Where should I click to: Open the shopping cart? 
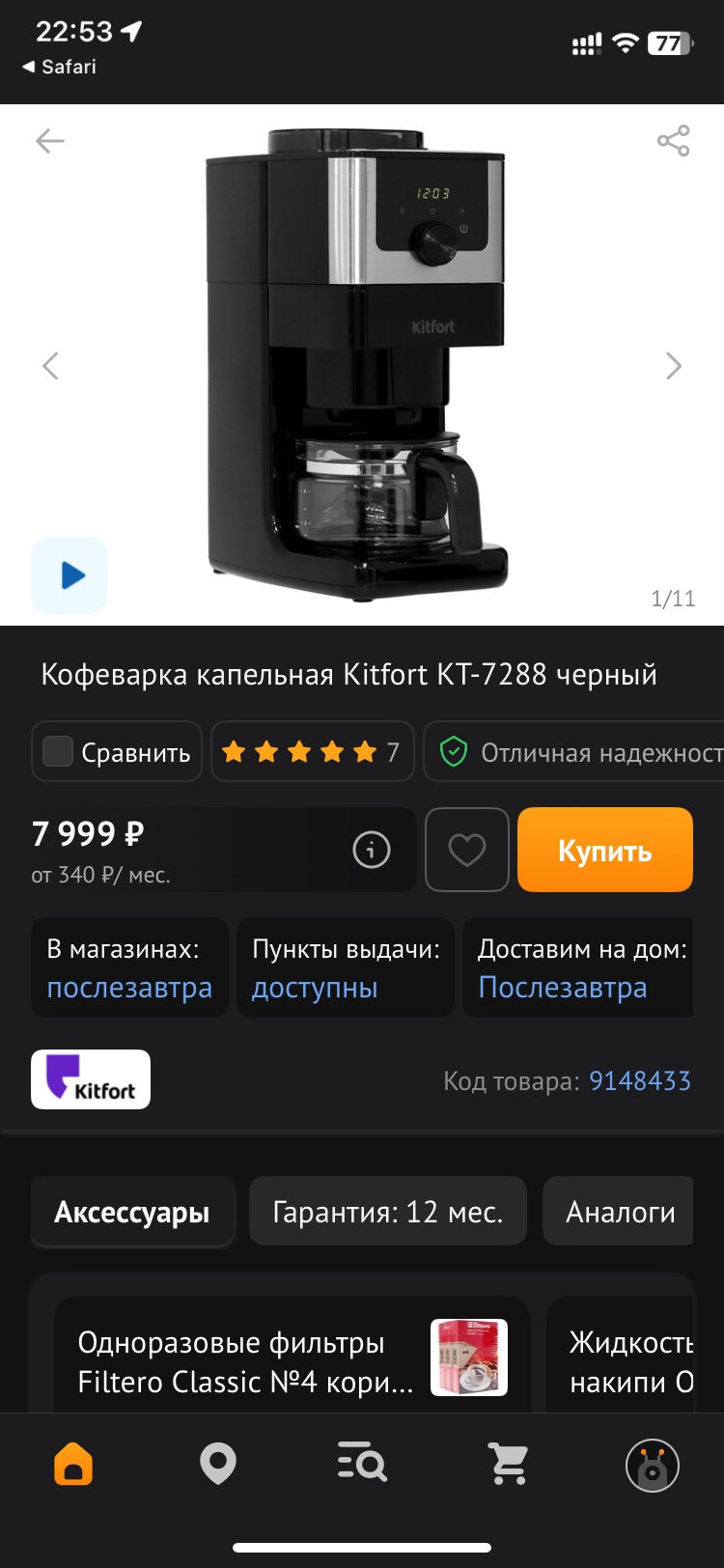point(508,1465)
